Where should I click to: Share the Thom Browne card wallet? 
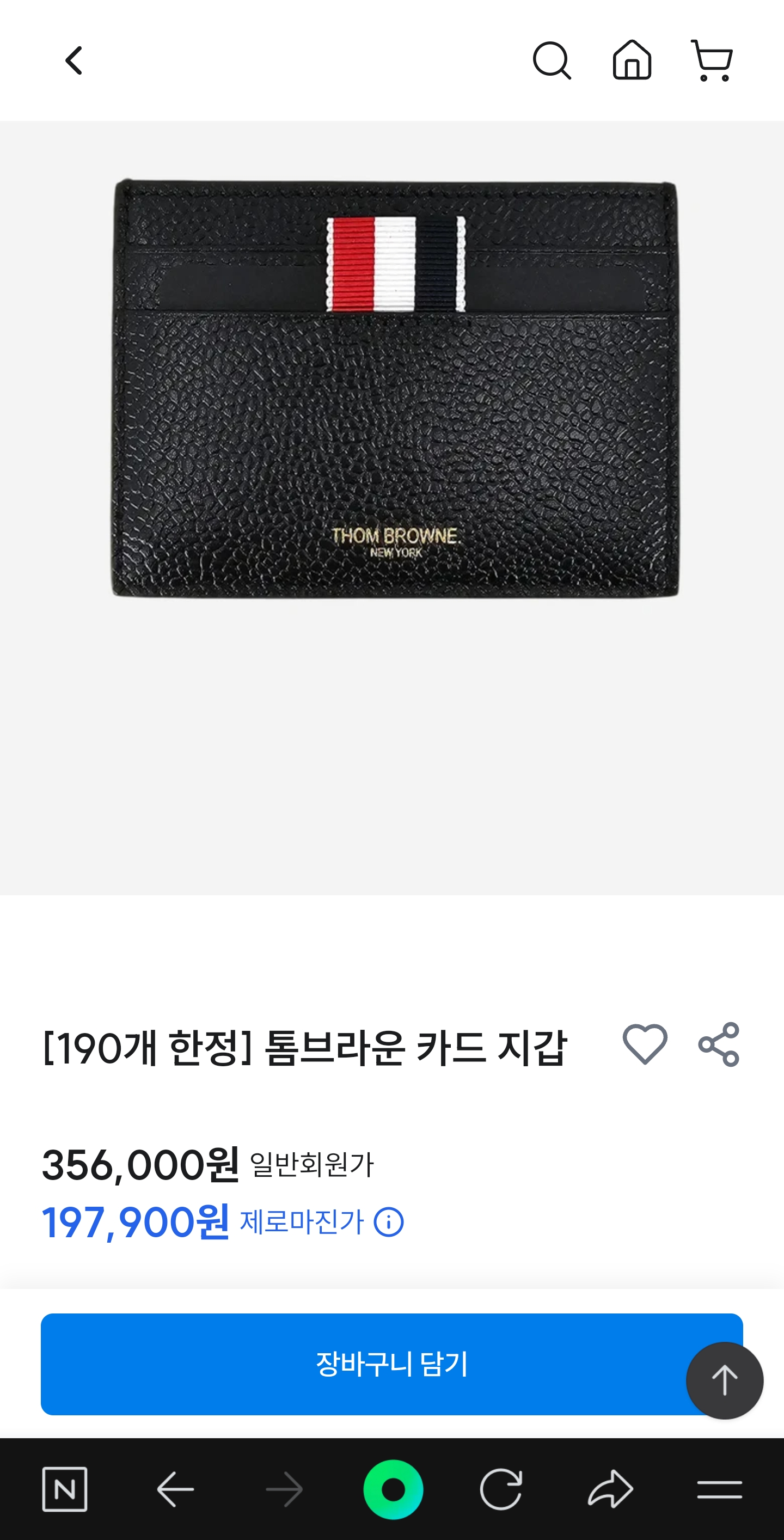point(719,1044)
